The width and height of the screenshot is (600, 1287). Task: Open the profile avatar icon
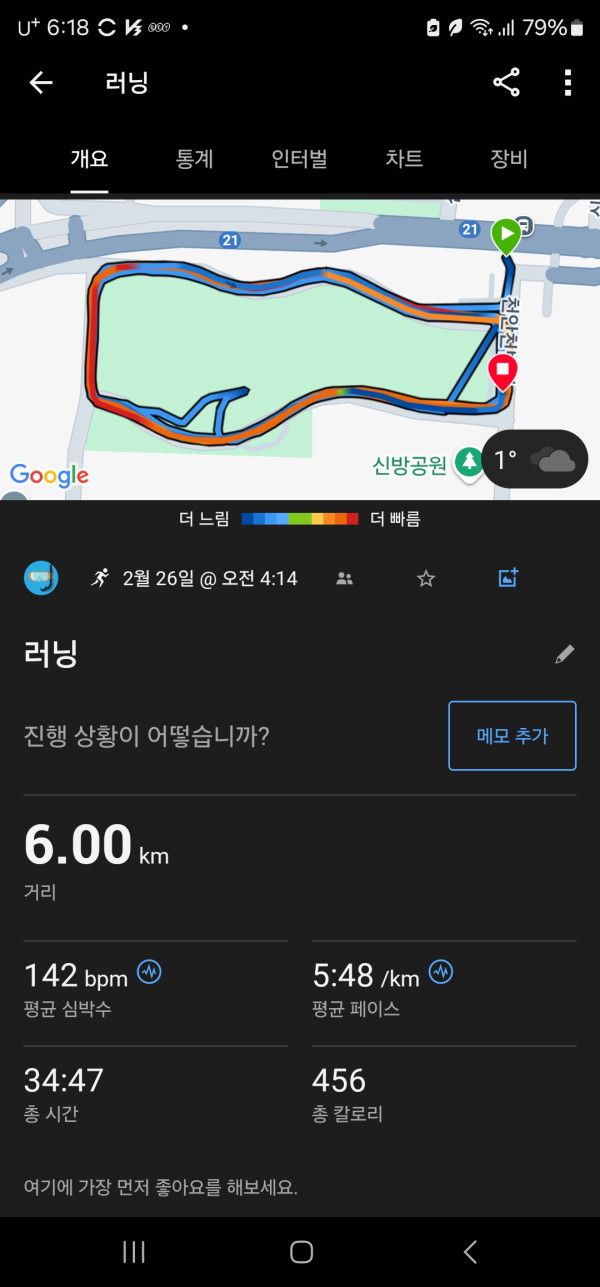pos(41,578)
